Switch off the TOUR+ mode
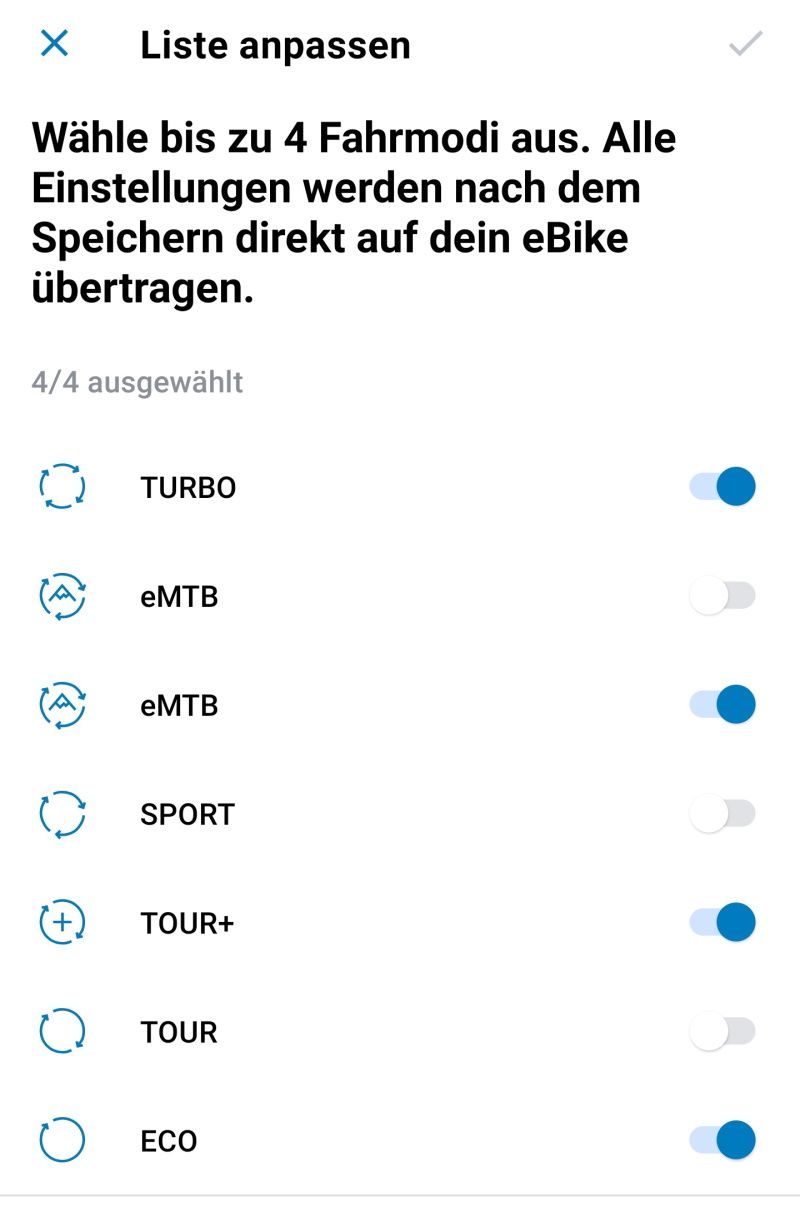This screenshot has height=1216, width=800. [x=722, y=922]
